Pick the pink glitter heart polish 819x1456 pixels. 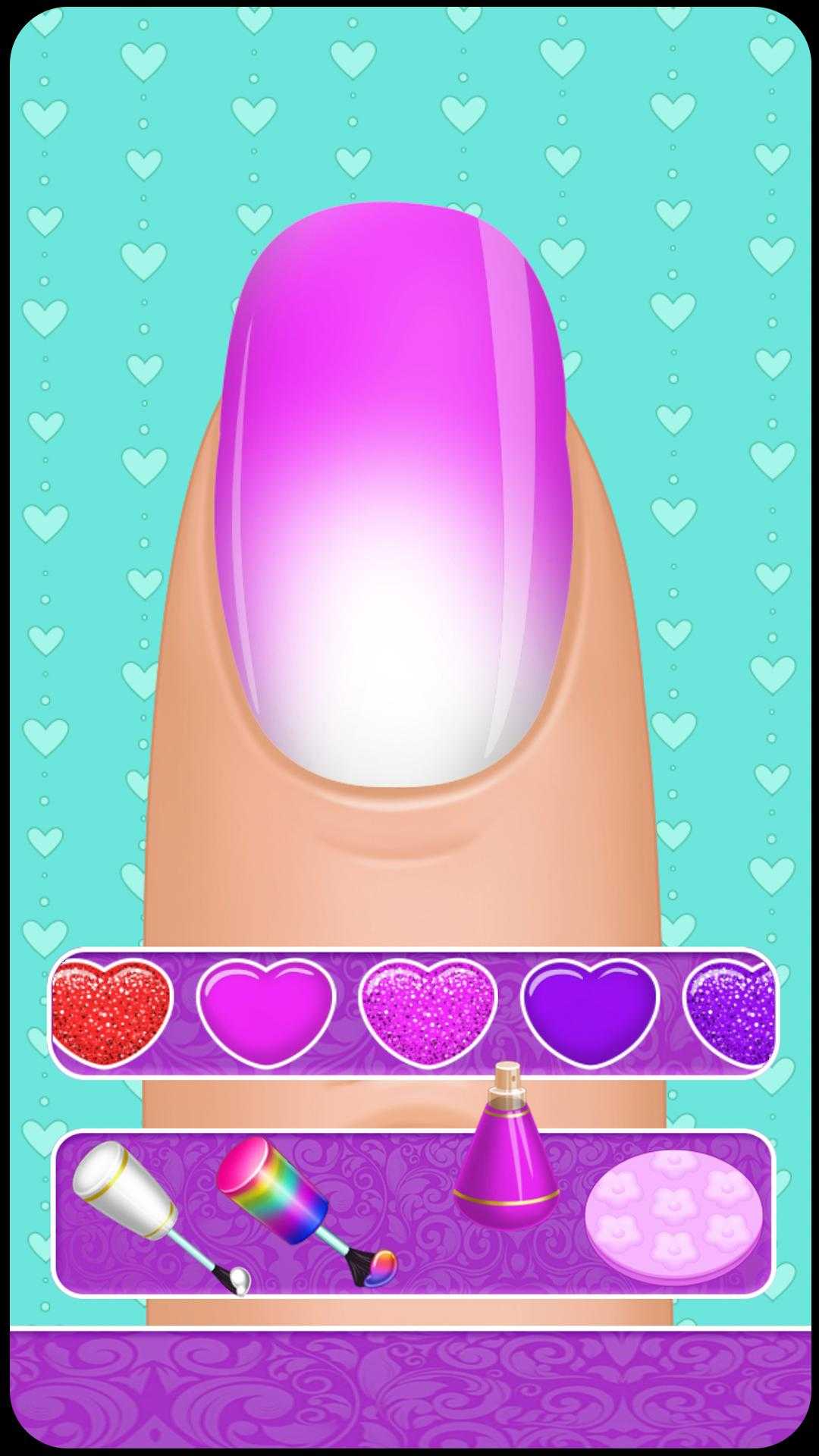click(428, 1012)
